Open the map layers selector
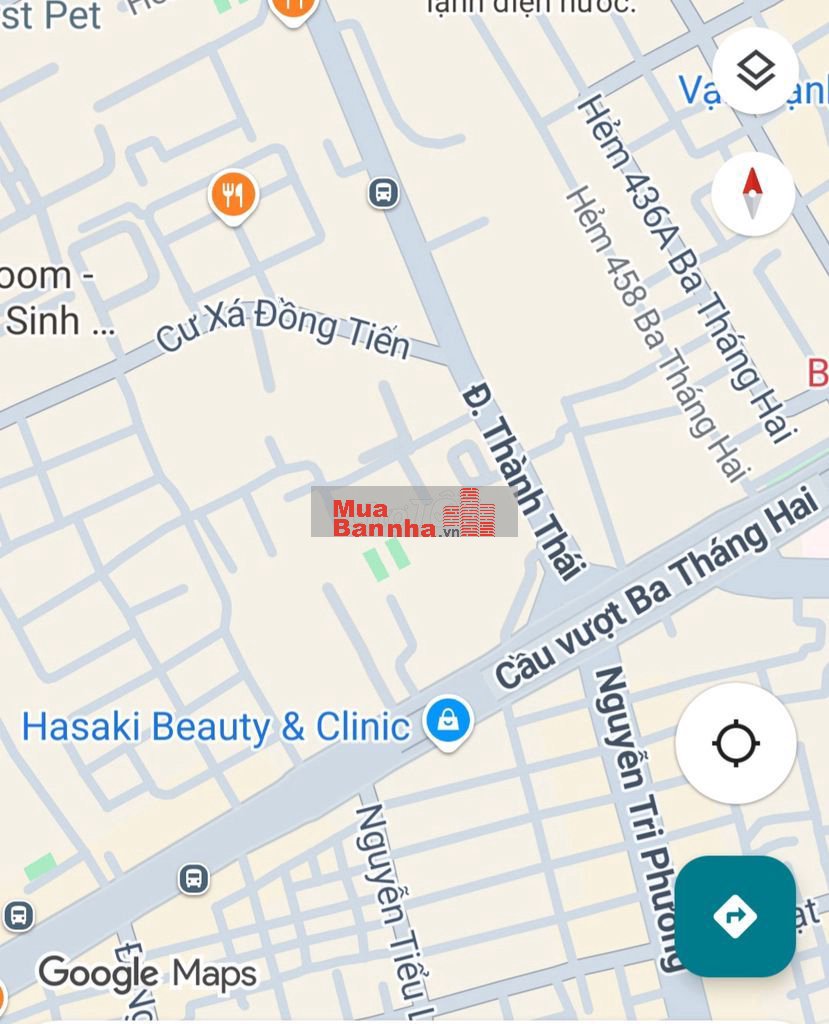Image resolution: width=829 pixels, height=1024 pixels. point(755,71)
